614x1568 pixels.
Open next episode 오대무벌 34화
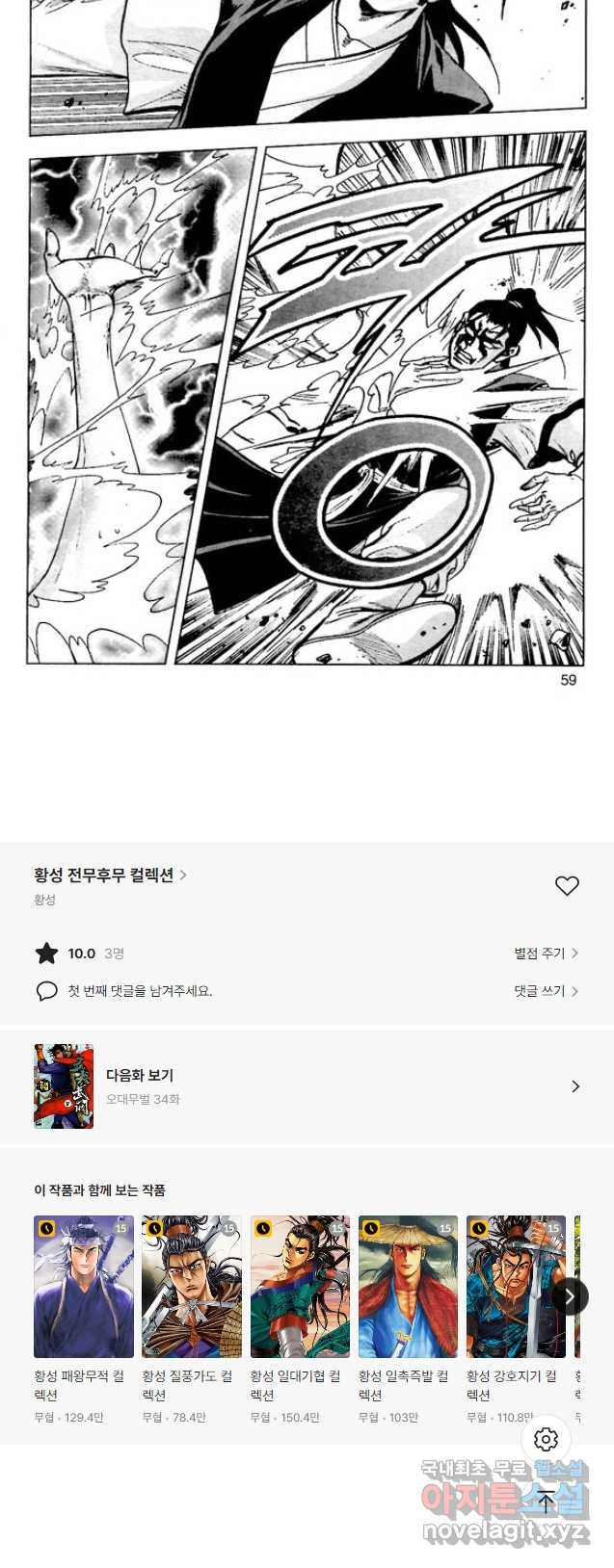307,1085
